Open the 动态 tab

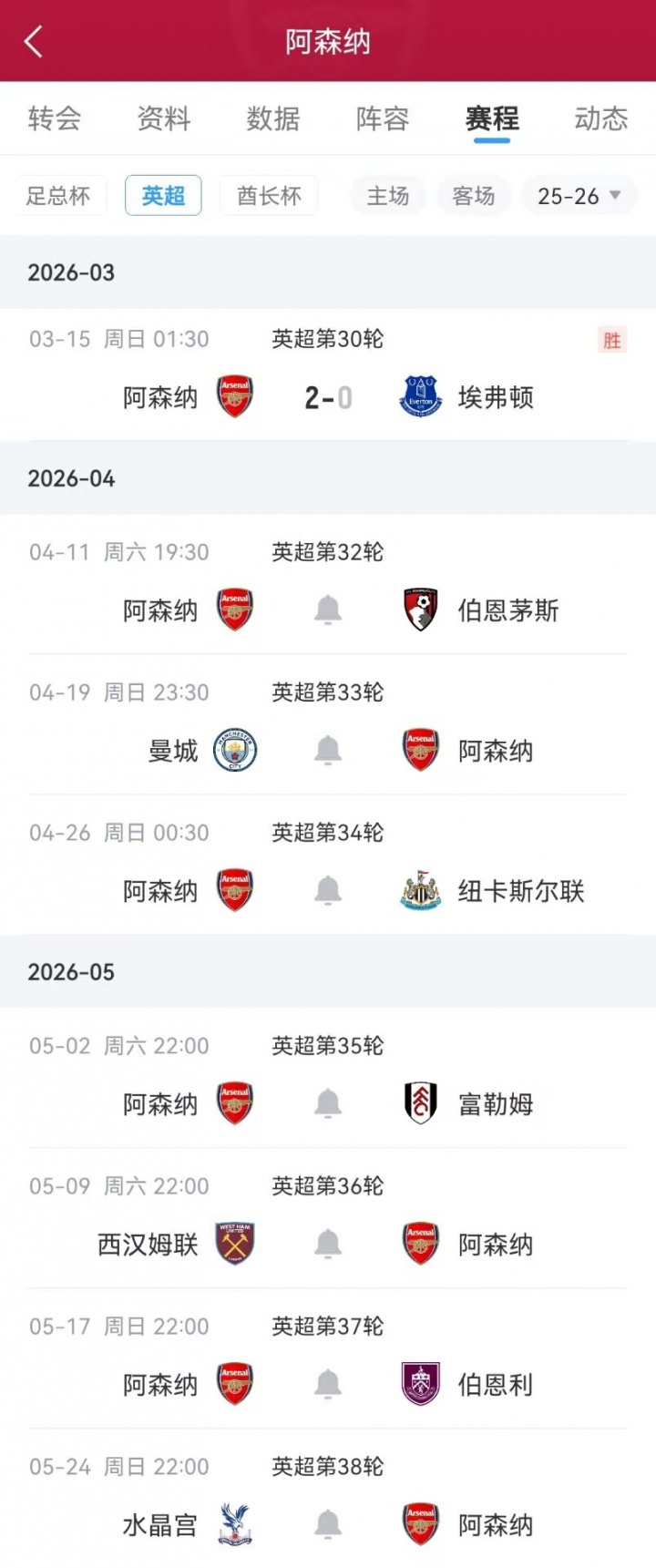[601, 118]
